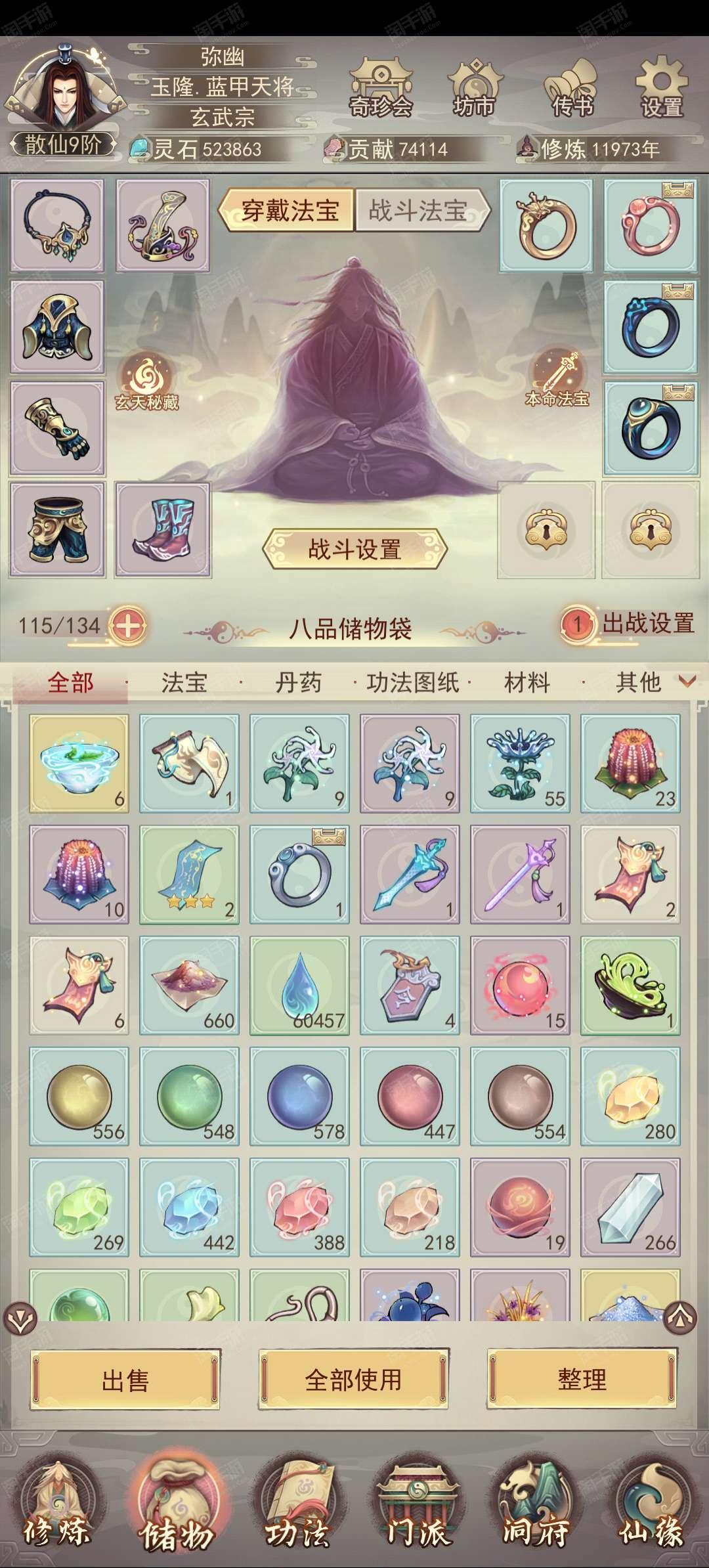Screen dimensions: 709x1568
Task: Switch to 战斗法宝 tab
Action: (420, 211)
